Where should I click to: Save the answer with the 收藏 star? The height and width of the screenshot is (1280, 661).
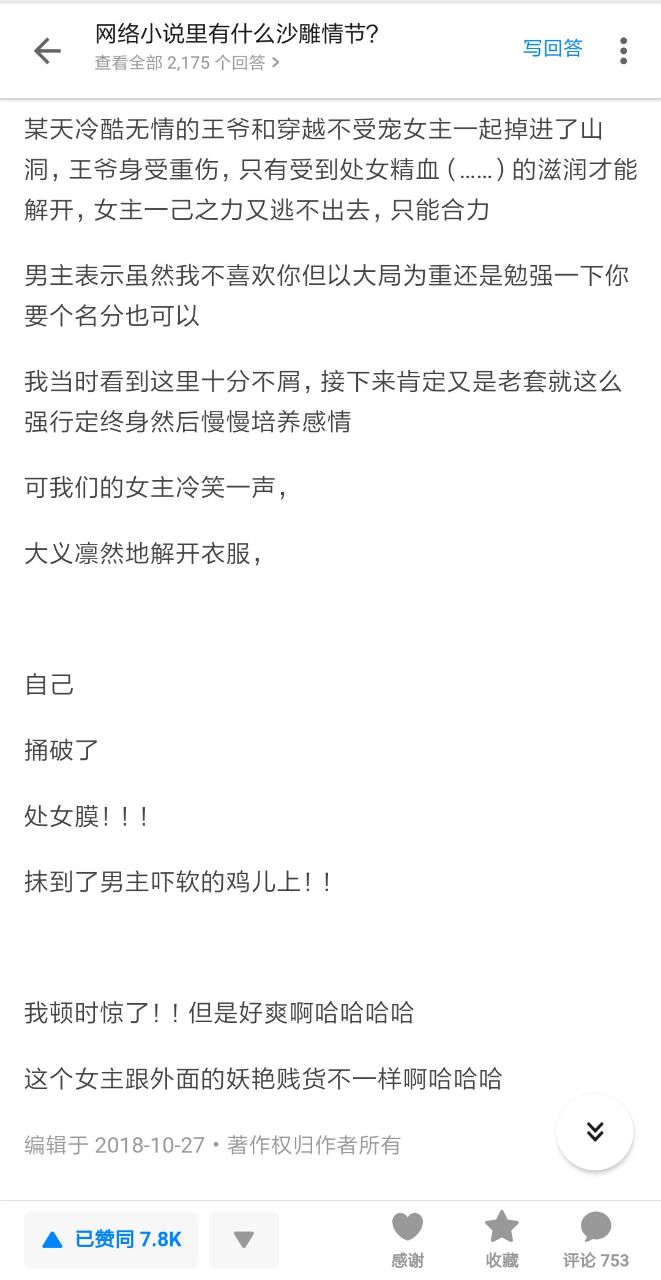[x=501, y=1239]
